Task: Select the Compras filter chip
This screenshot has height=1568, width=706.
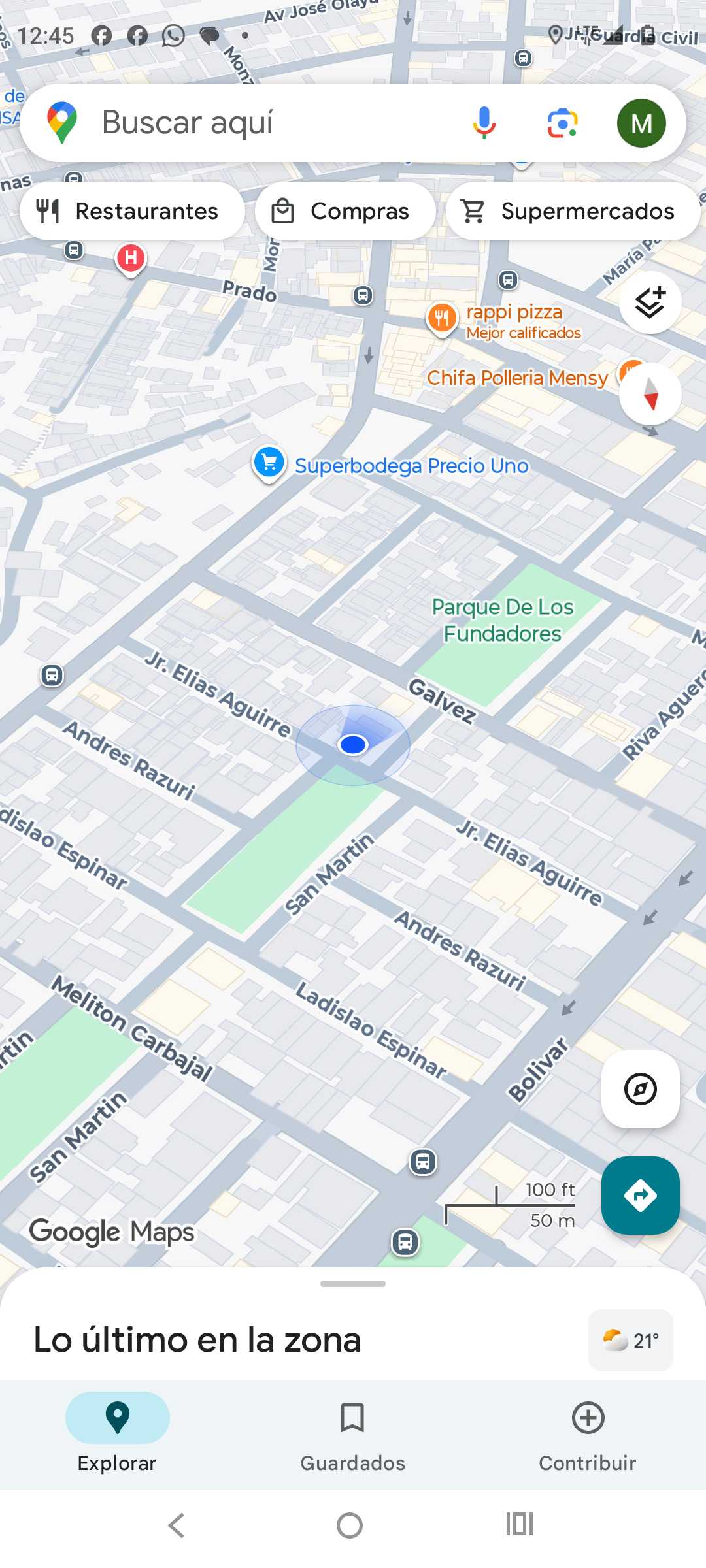Action: [345, 211]
